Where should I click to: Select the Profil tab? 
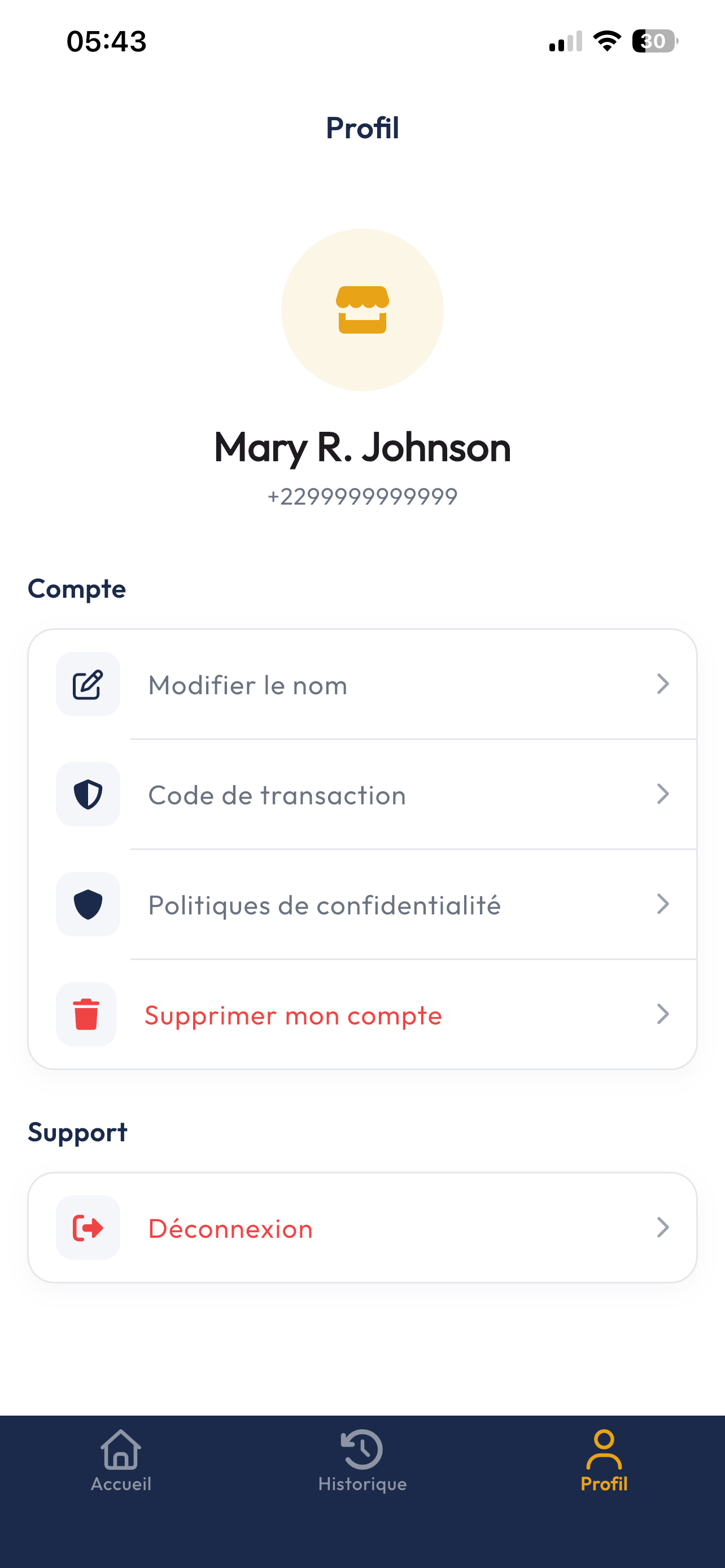(604, 1461)
